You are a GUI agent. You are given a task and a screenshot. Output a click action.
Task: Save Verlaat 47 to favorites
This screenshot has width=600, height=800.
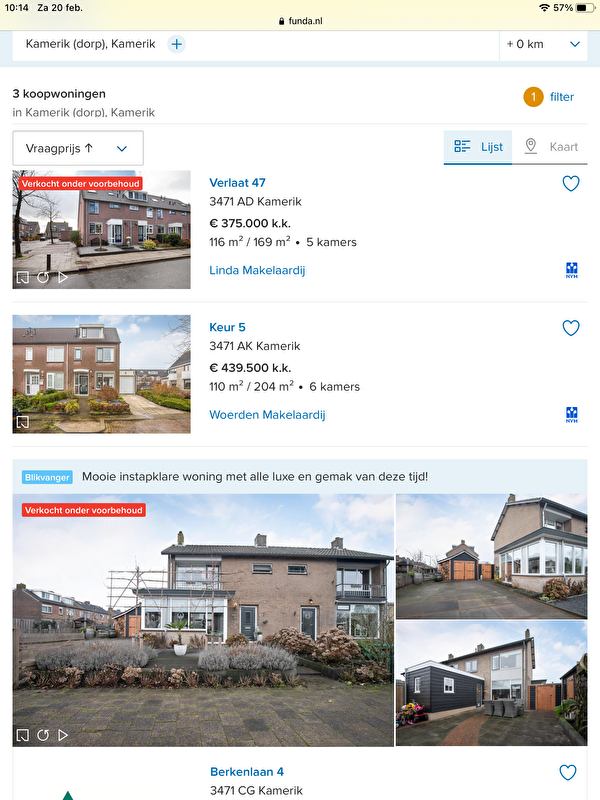(571, 184)
